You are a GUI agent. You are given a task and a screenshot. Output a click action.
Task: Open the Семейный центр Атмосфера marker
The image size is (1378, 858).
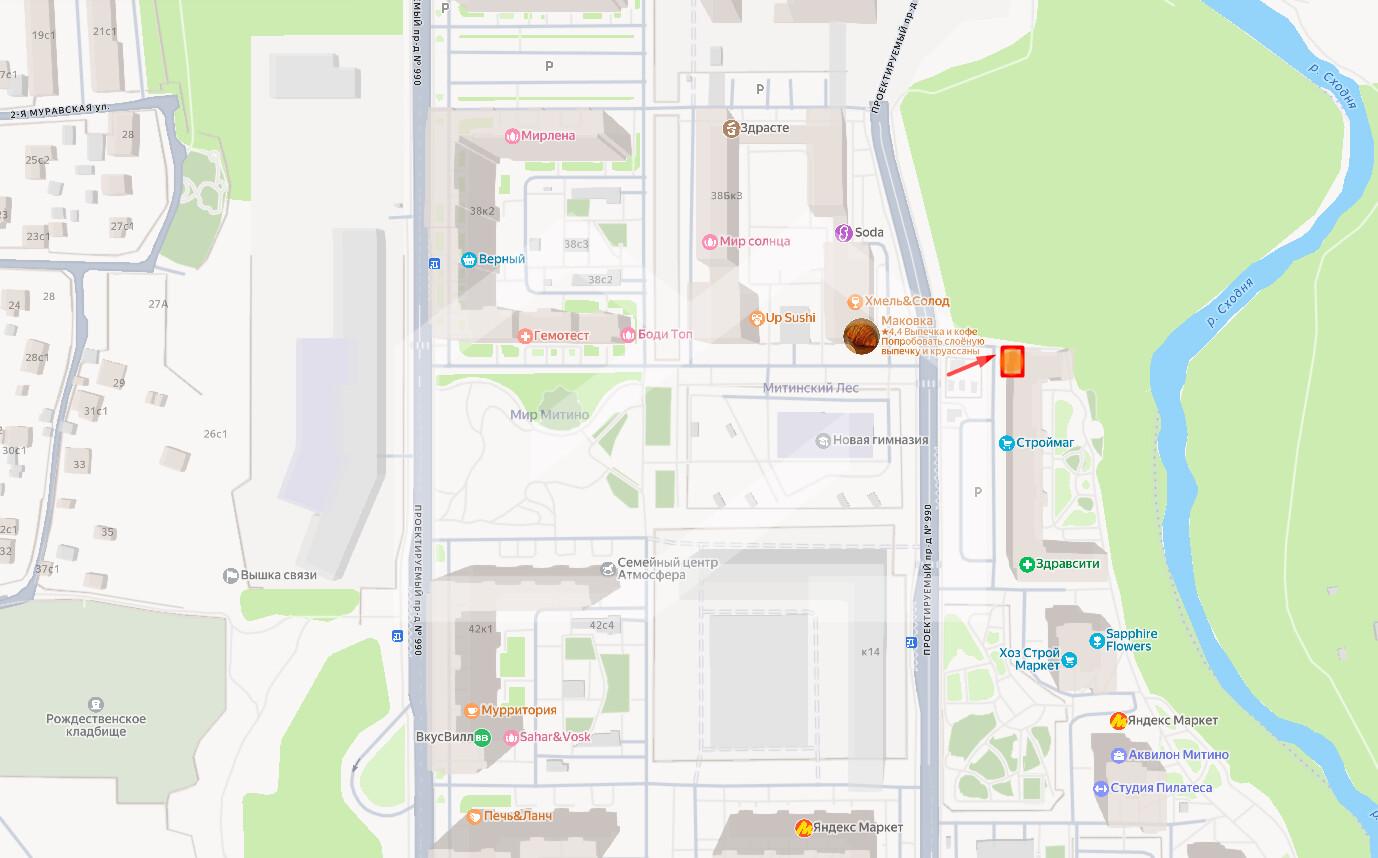point(608,569)
